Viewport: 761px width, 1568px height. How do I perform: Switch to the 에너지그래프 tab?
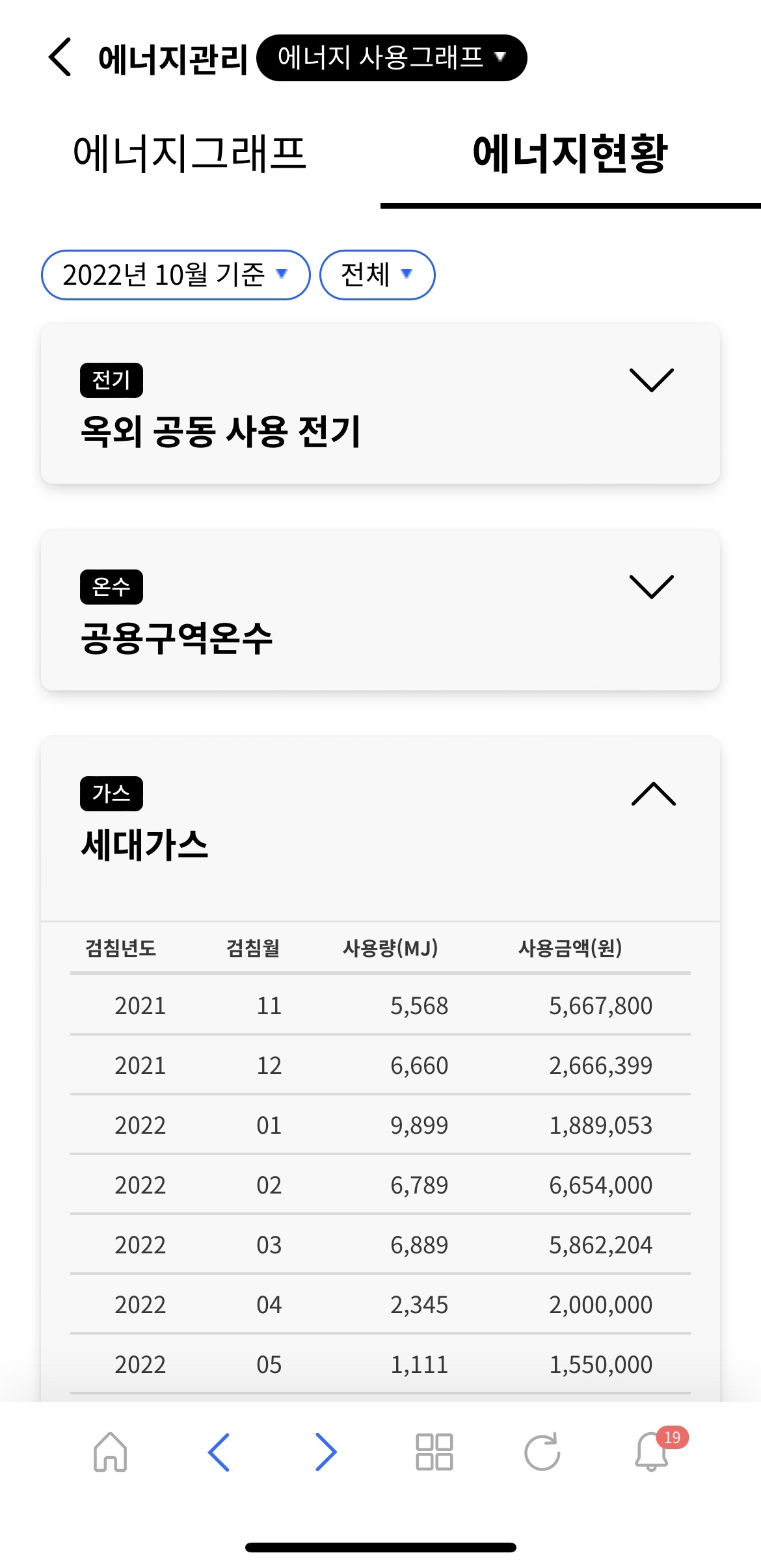tap(189, 154)
